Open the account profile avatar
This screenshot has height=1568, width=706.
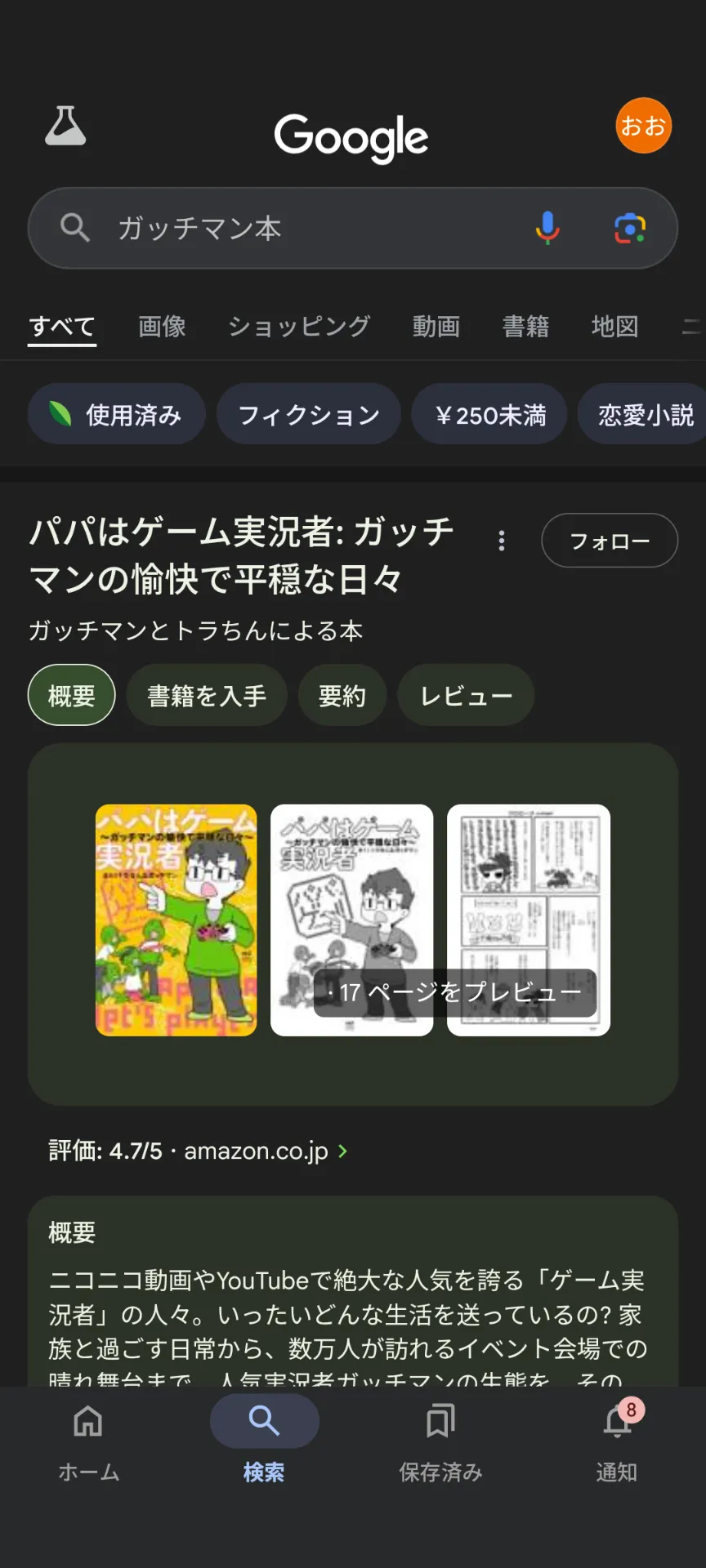pyautogui.click(x=643, y=126)
